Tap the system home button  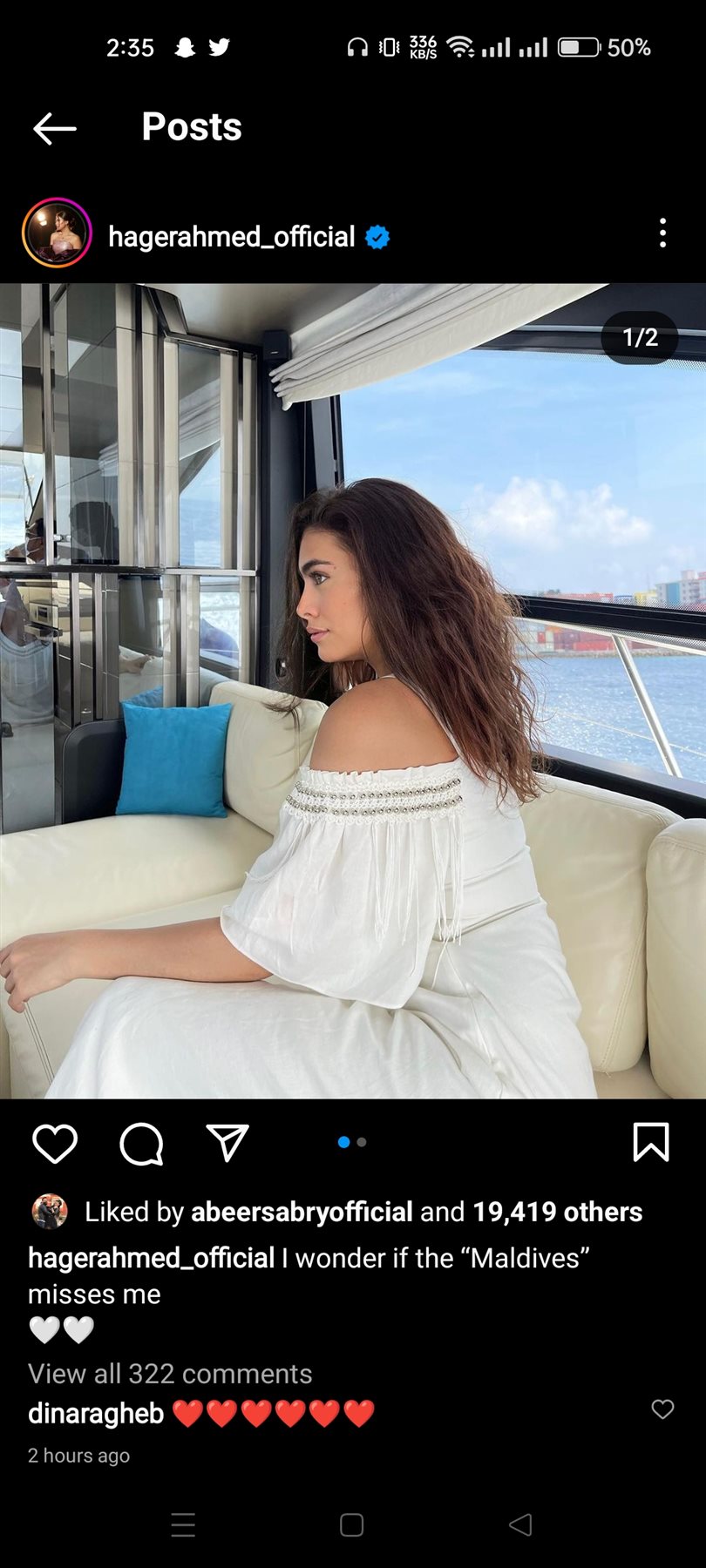[351, 1524]
